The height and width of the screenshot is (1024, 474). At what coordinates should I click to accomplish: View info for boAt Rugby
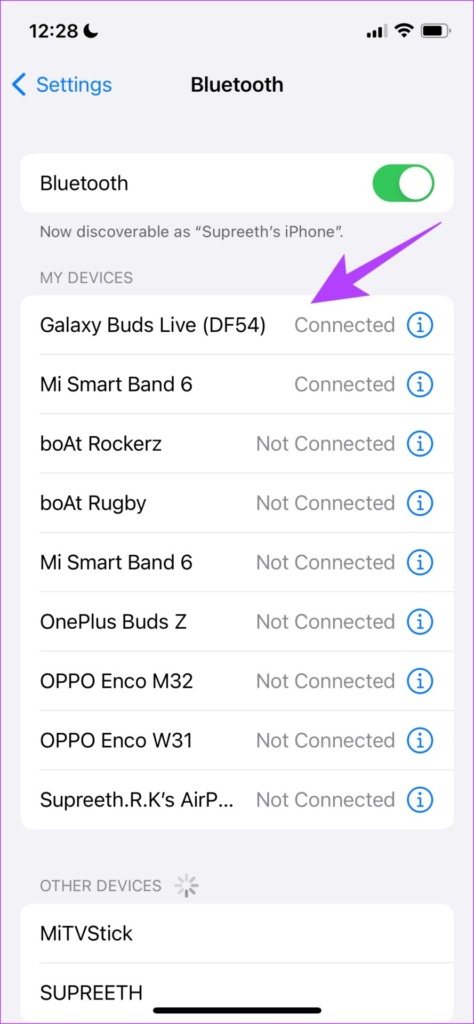click(x=420, y=503)
